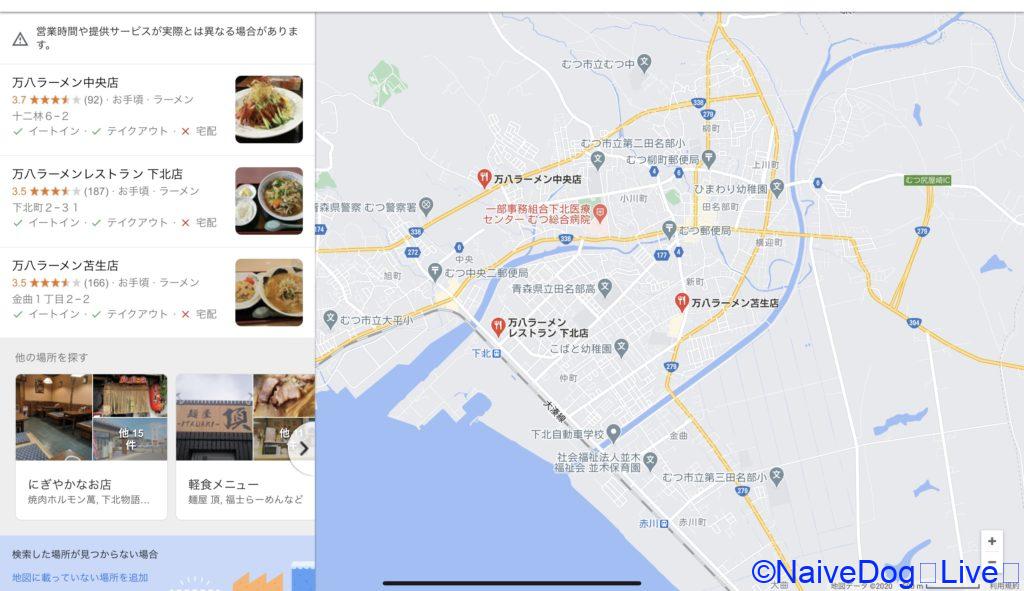Zoom in the map with plus button
The width and height of the screenshot is (1024, 591).
[x=991, y=541]
